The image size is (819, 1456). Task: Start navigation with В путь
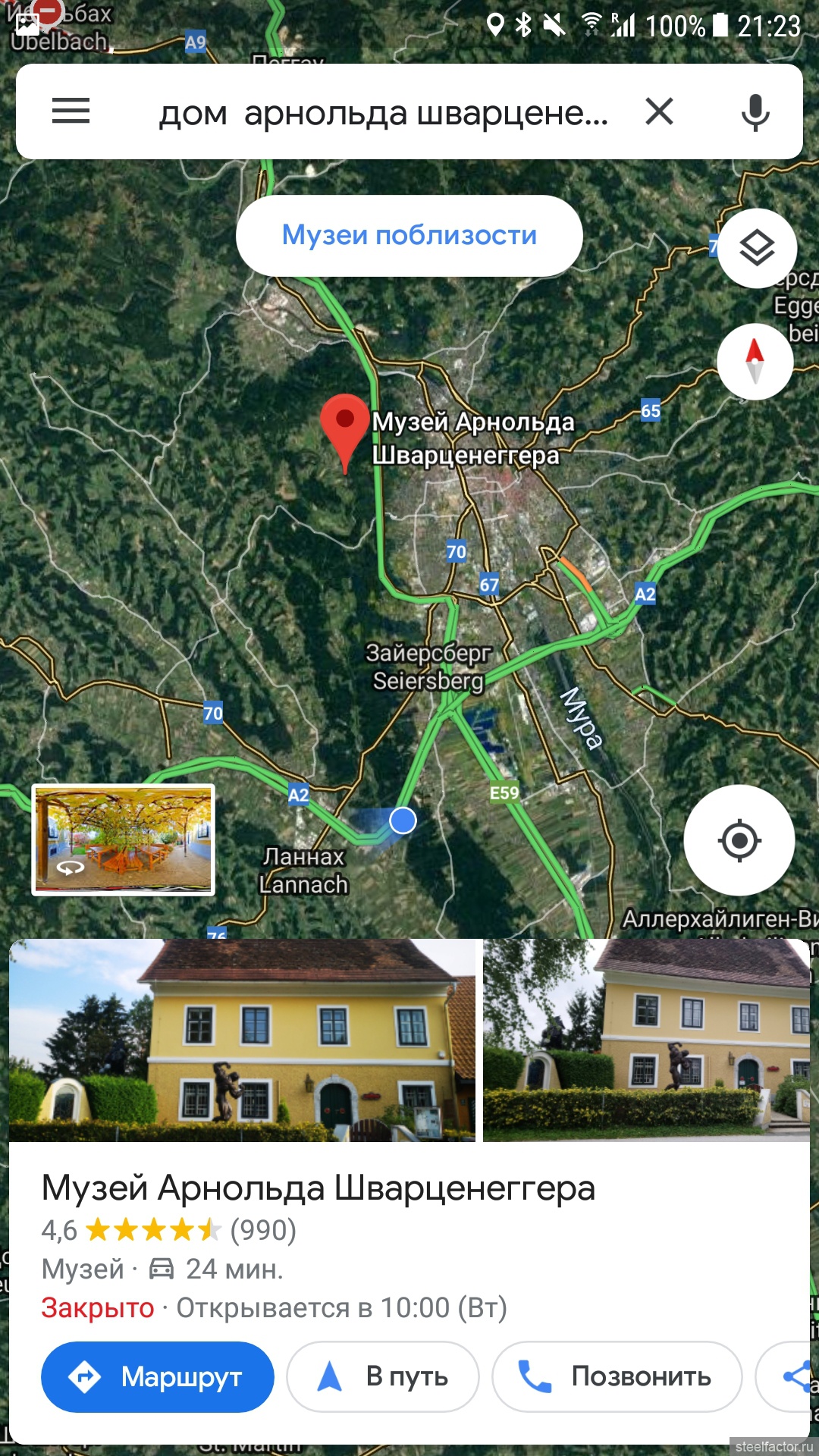point(383,1376)
